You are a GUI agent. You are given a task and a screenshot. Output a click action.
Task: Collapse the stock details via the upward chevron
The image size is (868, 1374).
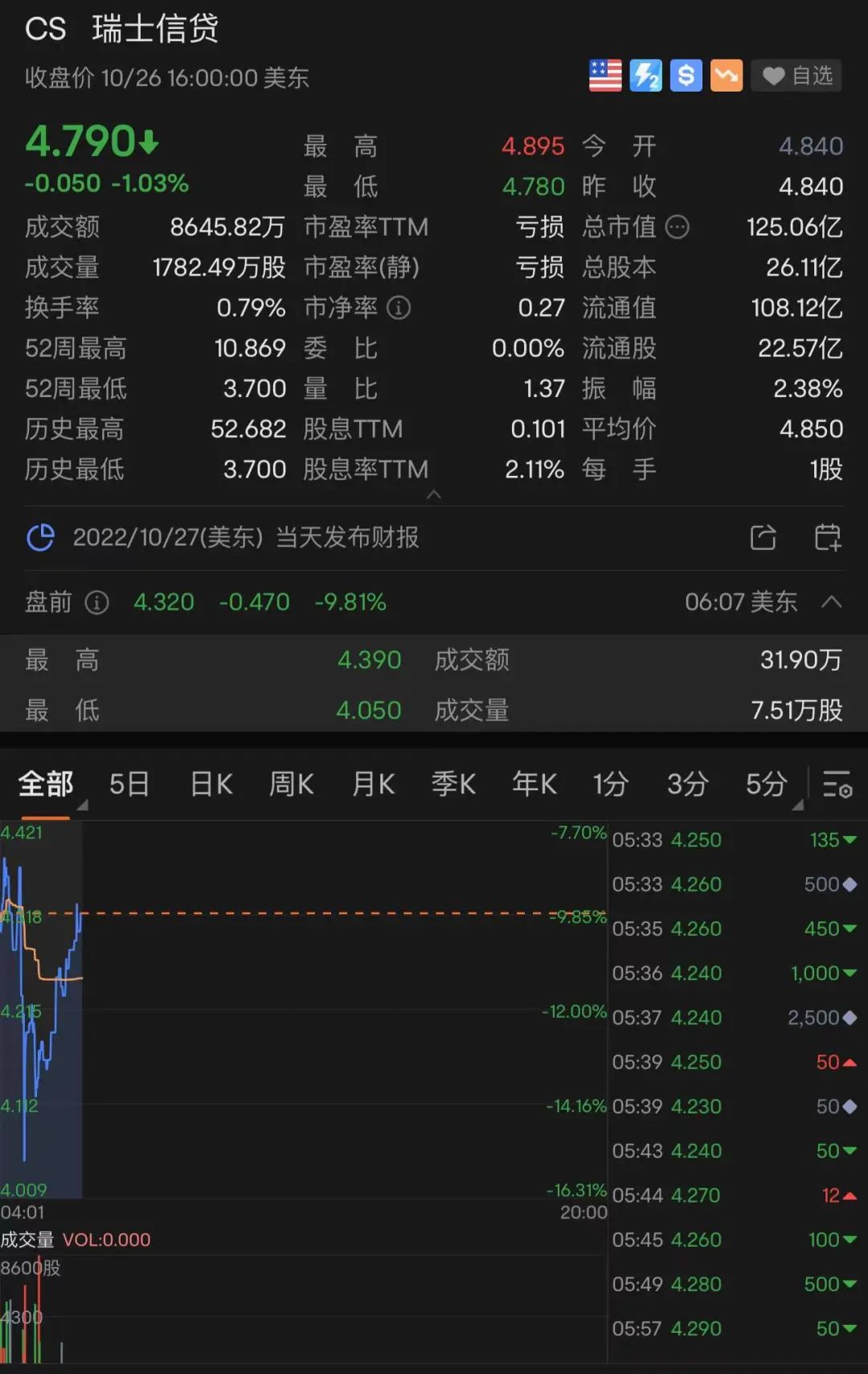[434, 495]
